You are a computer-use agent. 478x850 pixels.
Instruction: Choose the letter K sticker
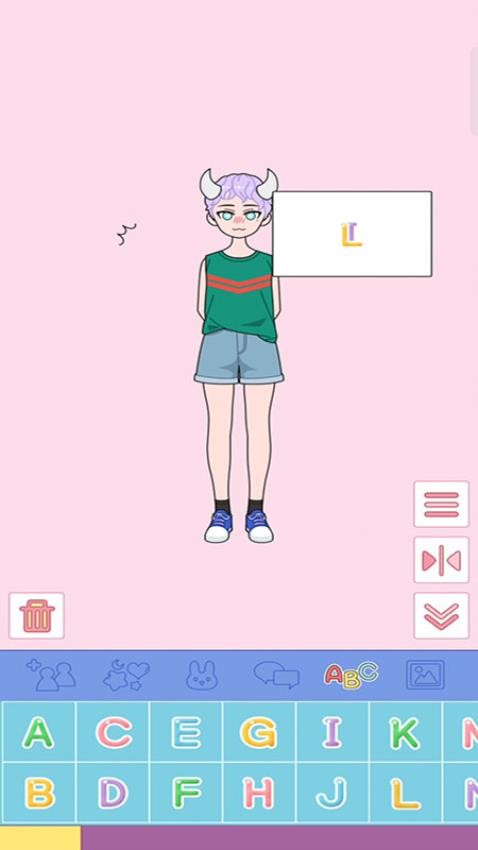click(x=405, y=732)
